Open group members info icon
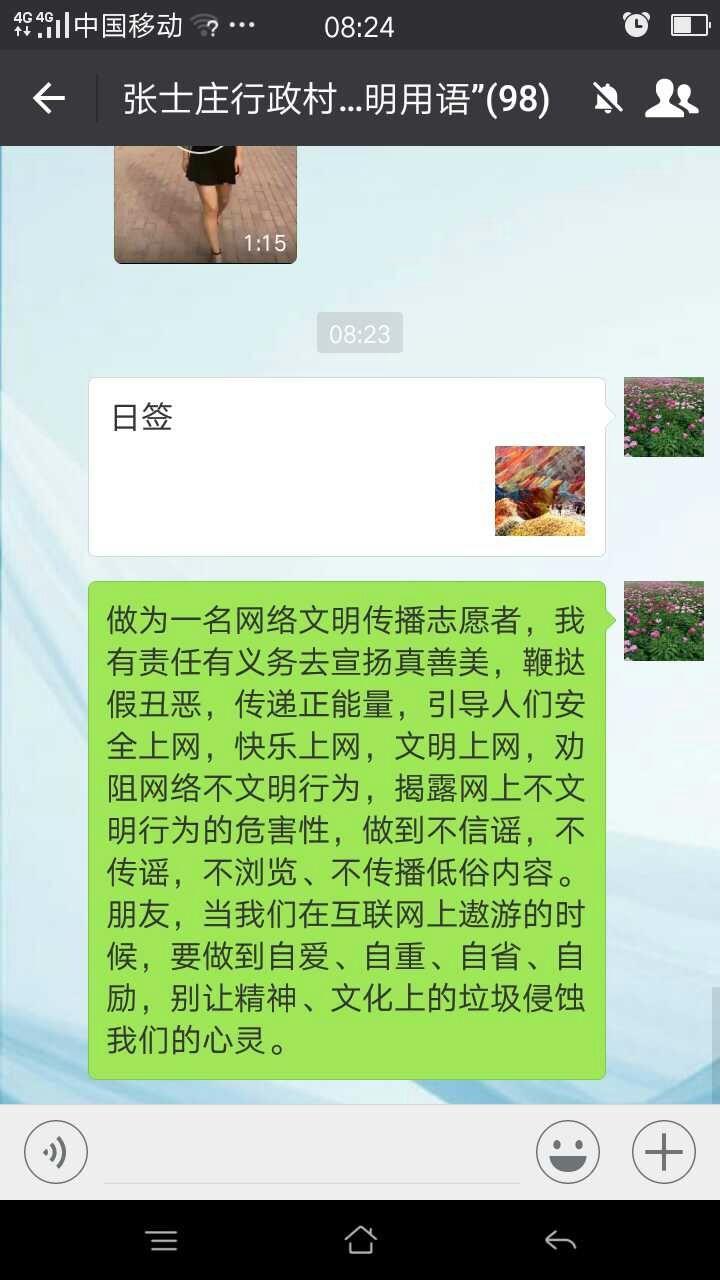Screen dimensions: 720x1280 point(671,98)
